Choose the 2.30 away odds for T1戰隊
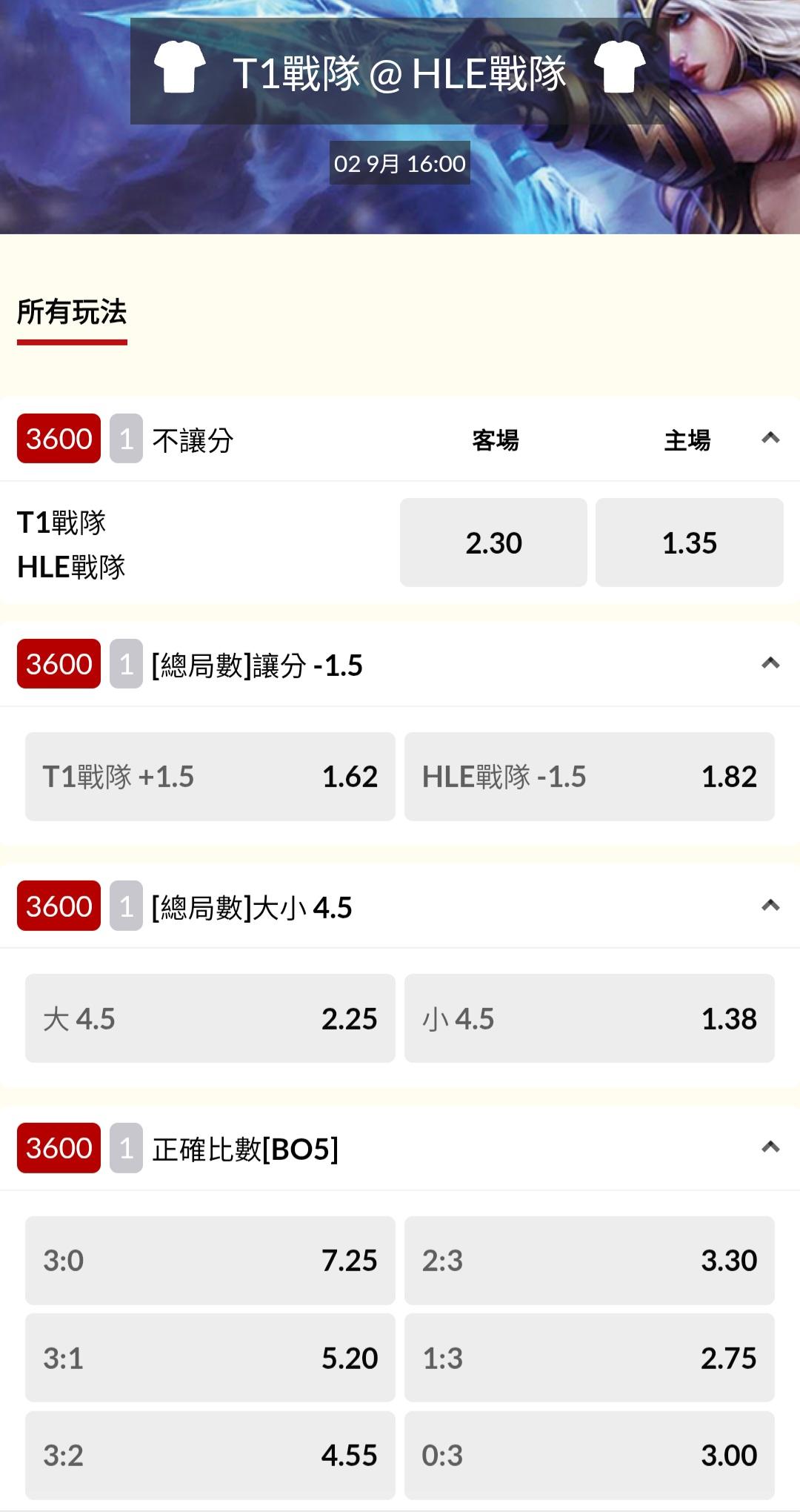The width and height of the screenshot is (800, 1512). coord(493,543)
